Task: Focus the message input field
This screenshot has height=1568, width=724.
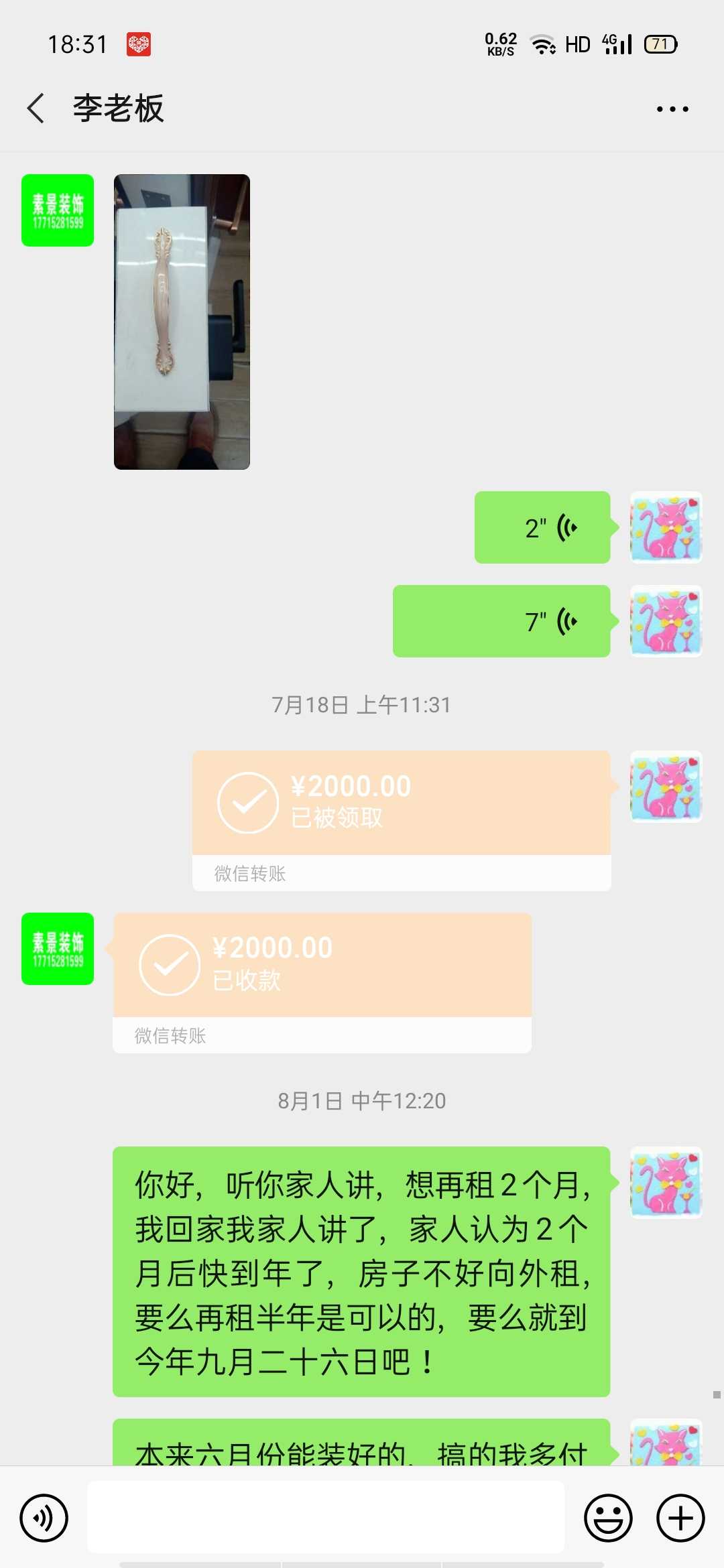Action: coord(326,1518)
